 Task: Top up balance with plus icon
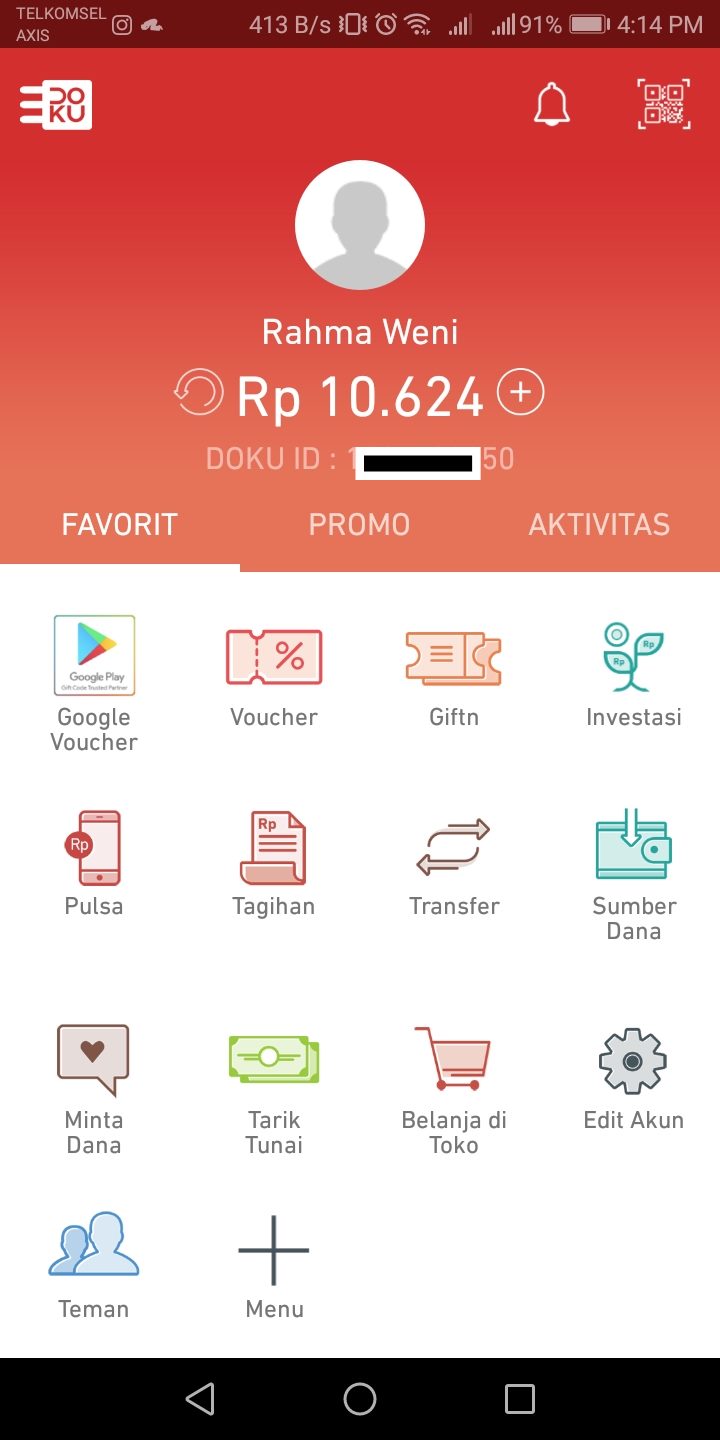coord(520,392)
